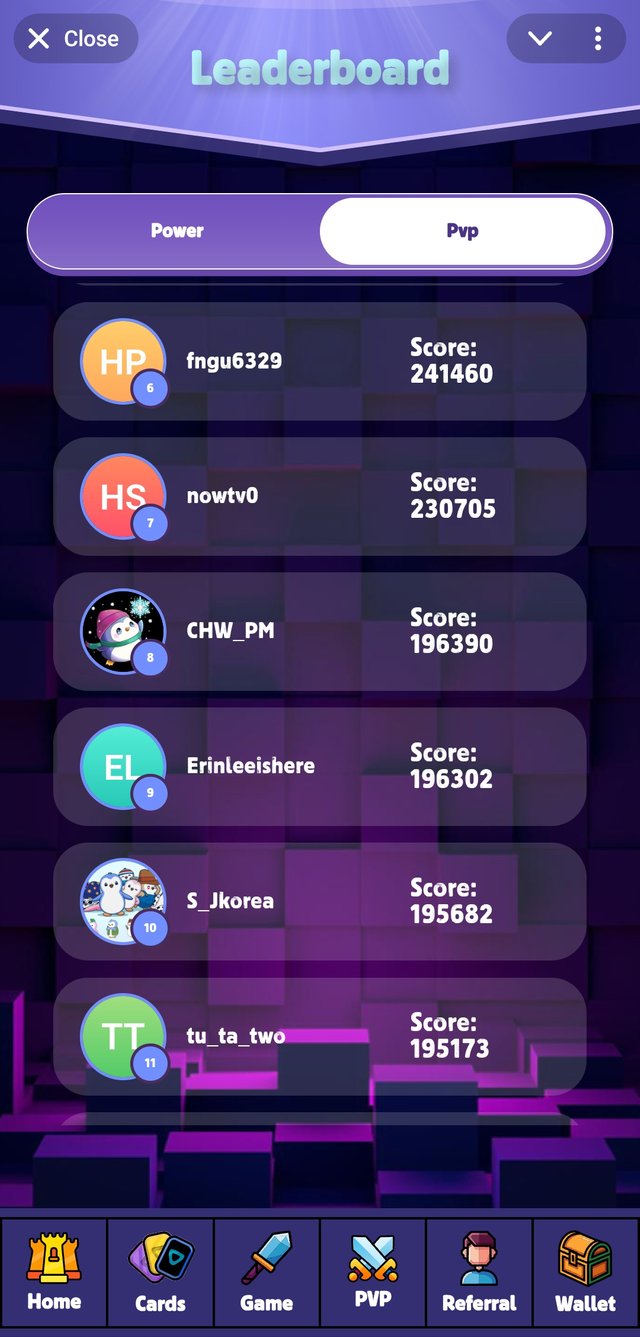Open fngu6329's leaderboard entry

[x=319, y=361]
